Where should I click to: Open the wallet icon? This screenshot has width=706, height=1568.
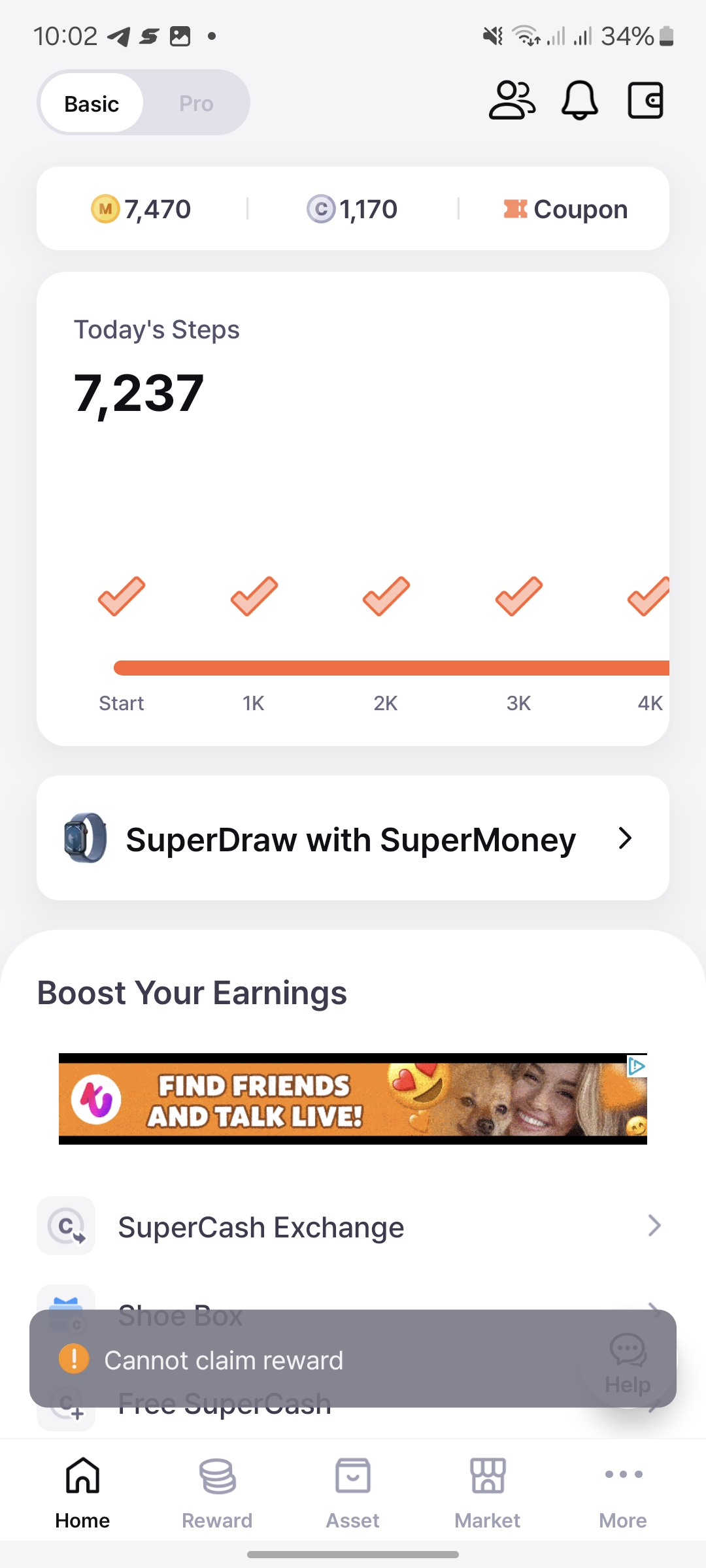click(x=646, y=101)
